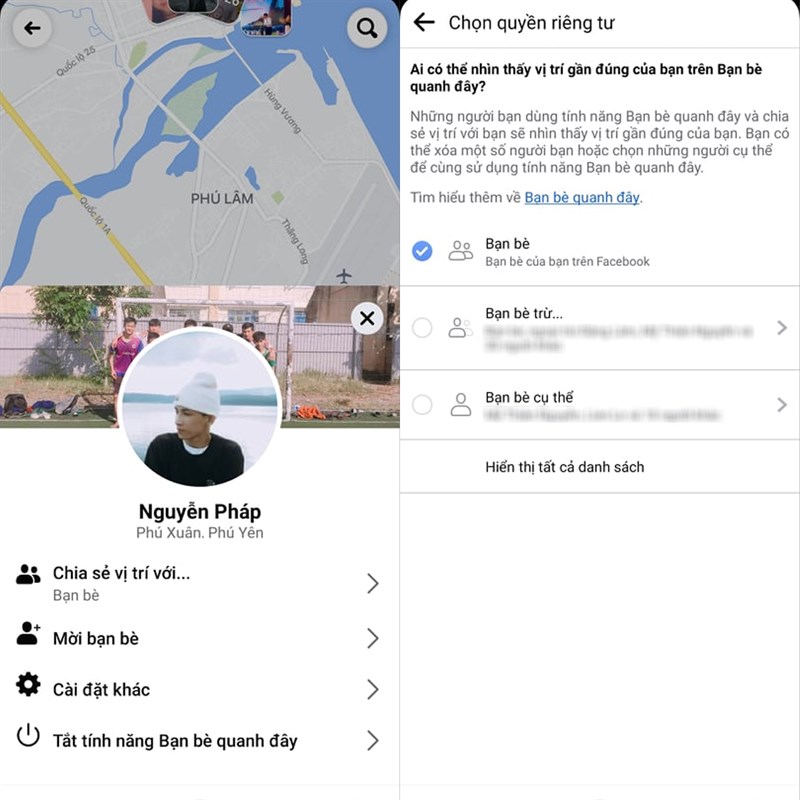Tap the back arrow on the map
The image size is (800, 800).
click(x=33, y=28)
